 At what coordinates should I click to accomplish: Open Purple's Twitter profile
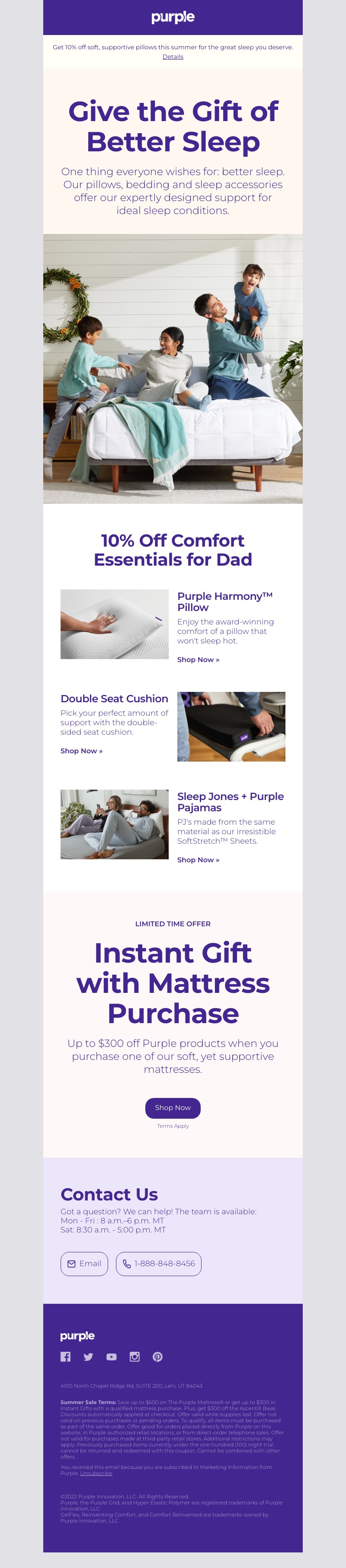pos(88,1357)
